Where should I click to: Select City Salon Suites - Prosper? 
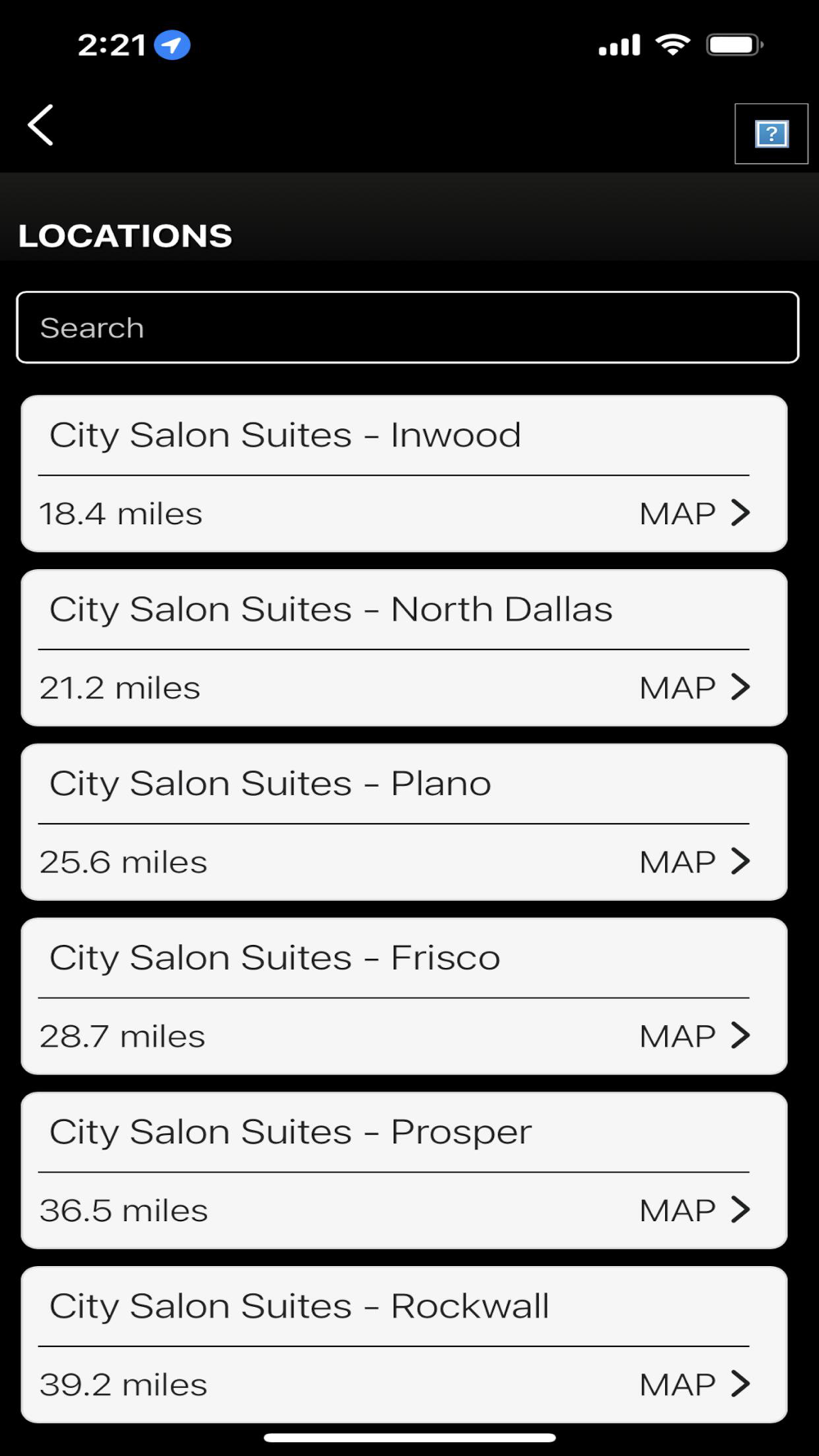(x=291, y=1133)
